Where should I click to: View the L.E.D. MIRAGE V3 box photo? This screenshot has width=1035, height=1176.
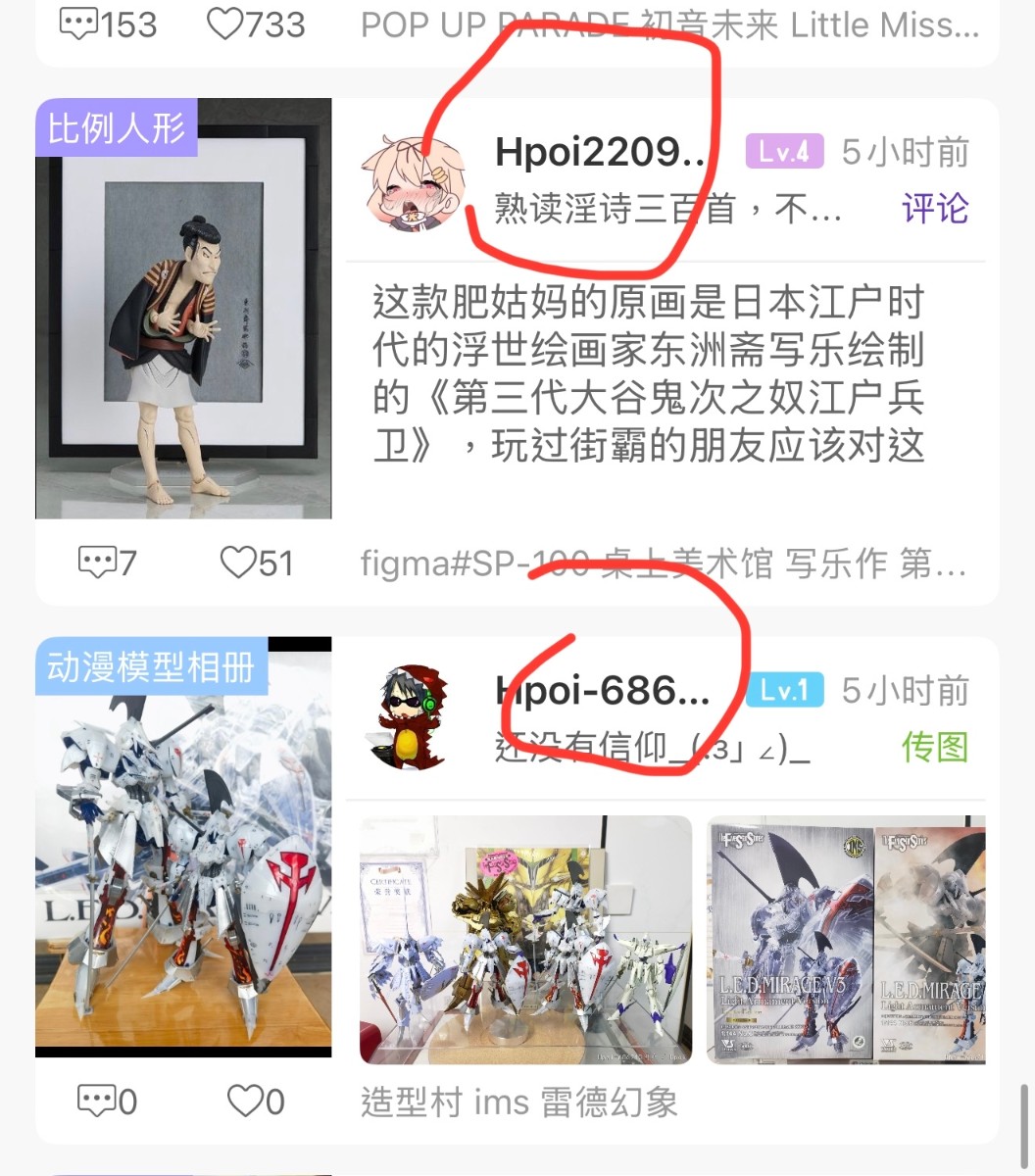pos(845,940)
